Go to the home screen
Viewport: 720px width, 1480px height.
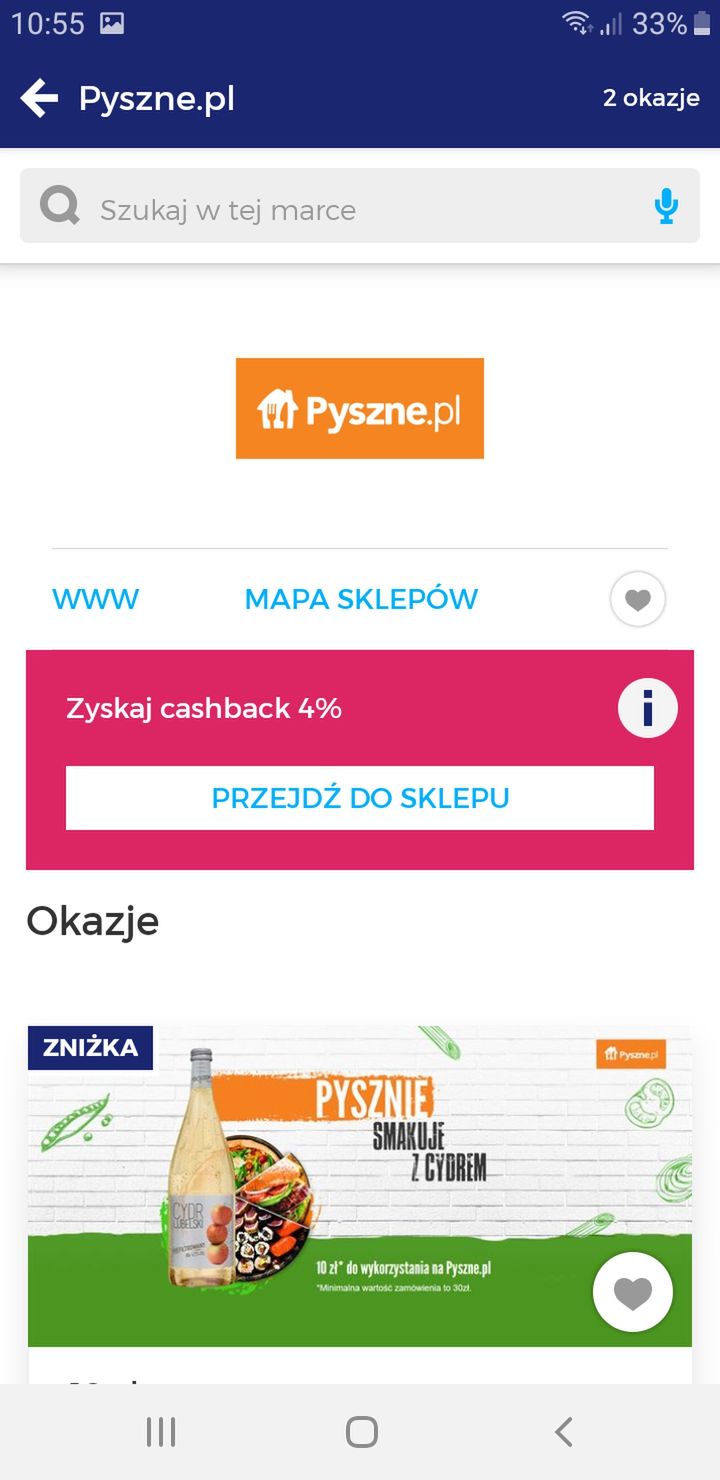coord(361,1432)
